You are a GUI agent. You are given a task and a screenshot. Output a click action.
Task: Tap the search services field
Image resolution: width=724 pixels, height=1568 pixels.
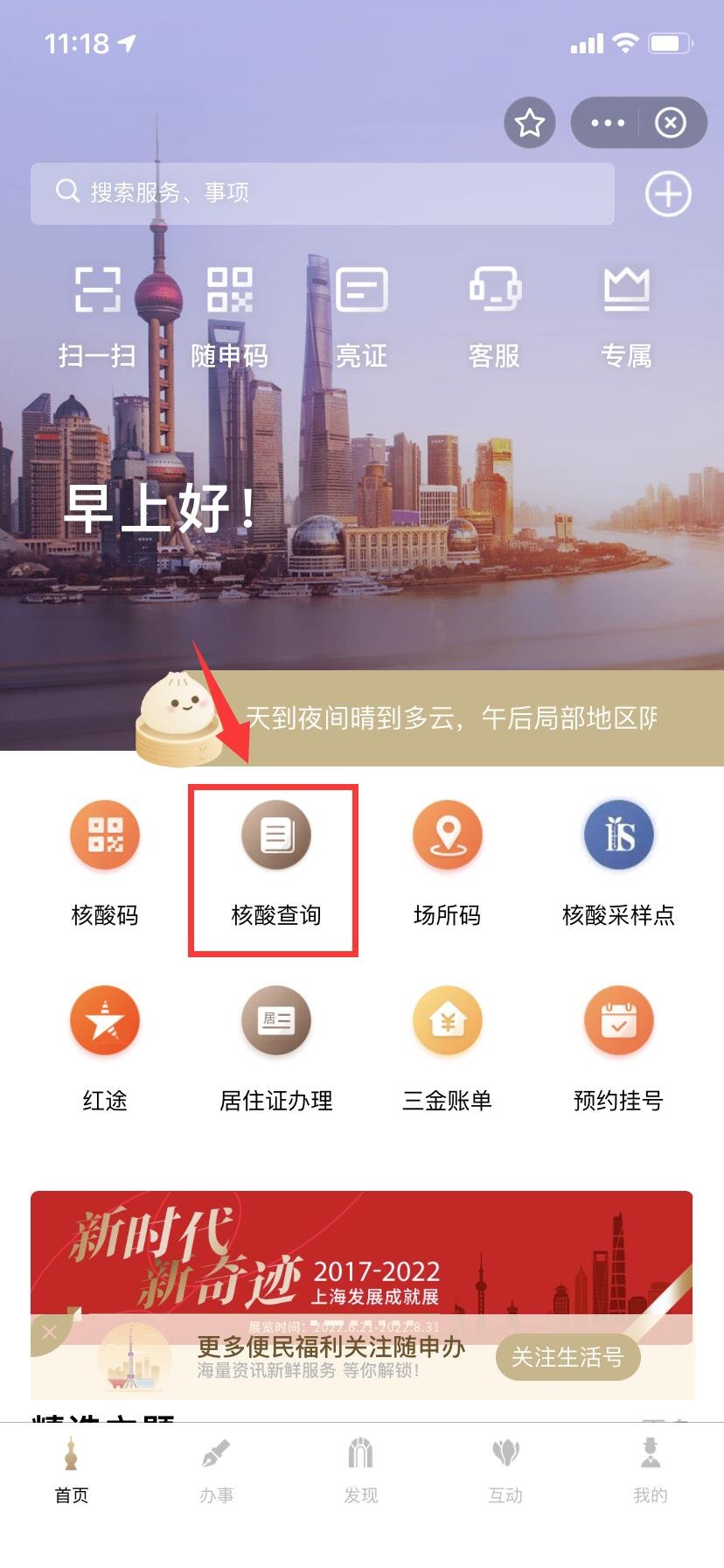[x=322, y=192]
